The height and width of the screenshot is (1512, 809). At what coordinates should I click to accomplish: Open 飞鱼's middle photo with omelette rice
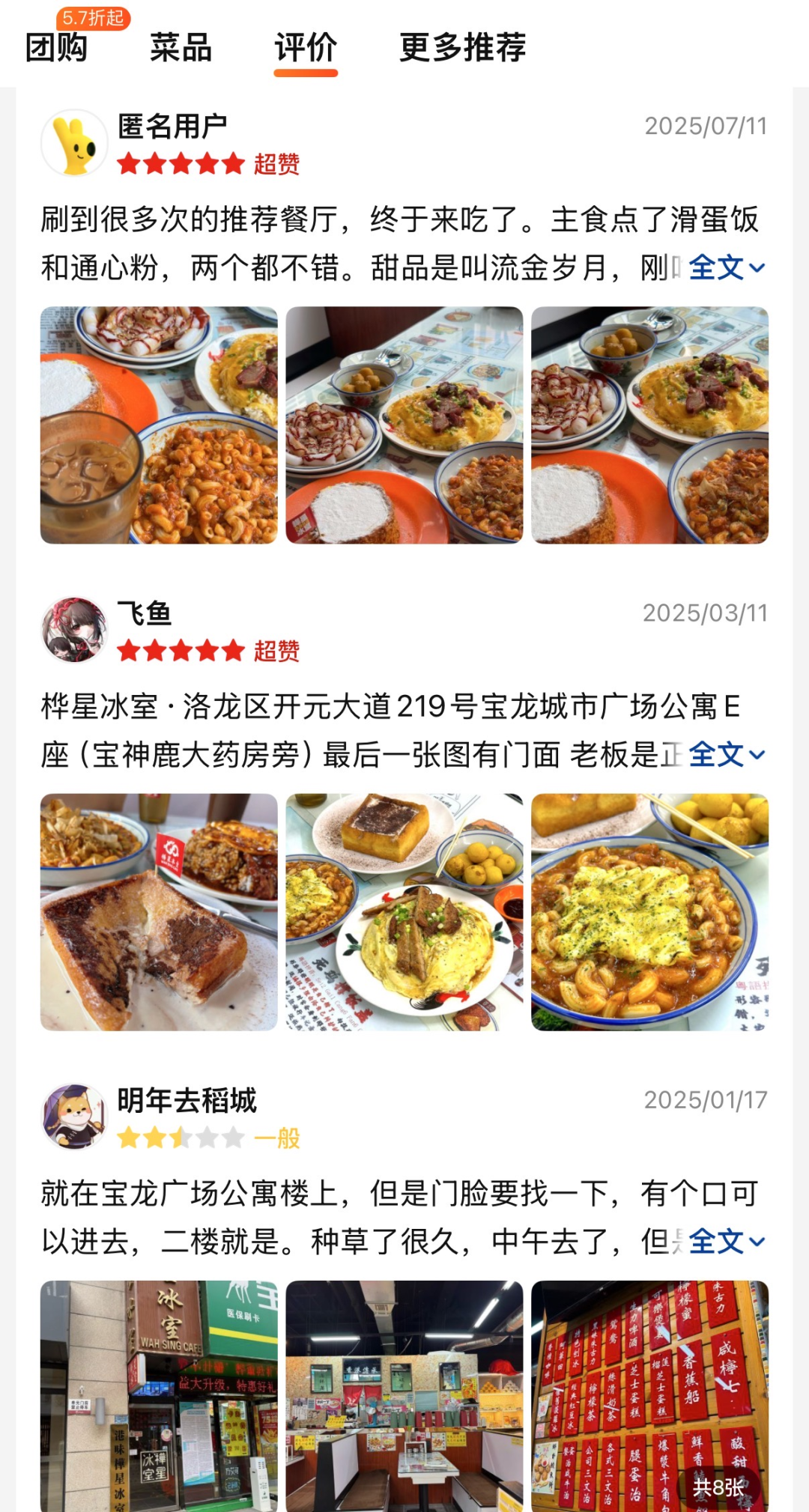click(x=404, y=911)
